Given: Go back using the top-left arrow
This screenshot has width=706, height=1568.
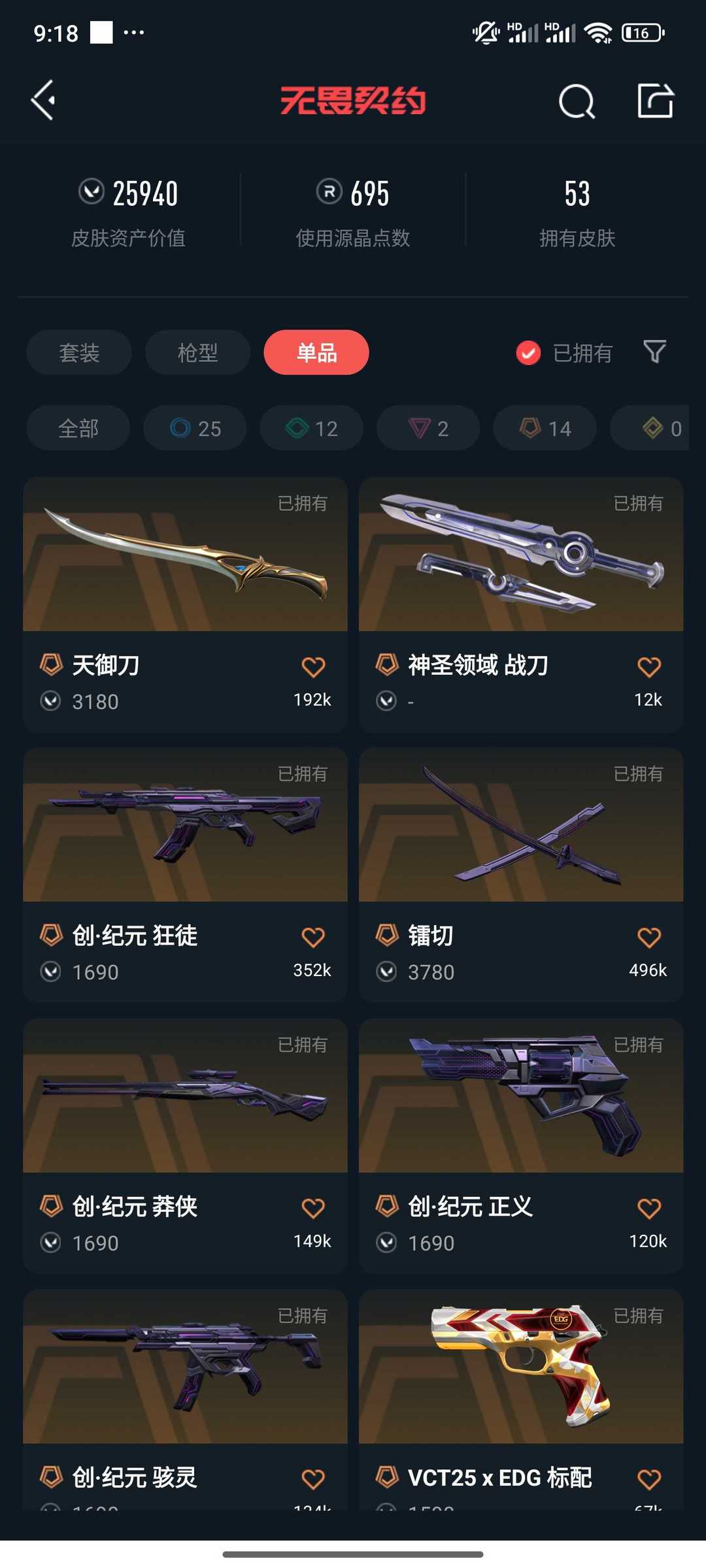Looking at the screenshot, I should pyautogui.click(x=43, y=101).
